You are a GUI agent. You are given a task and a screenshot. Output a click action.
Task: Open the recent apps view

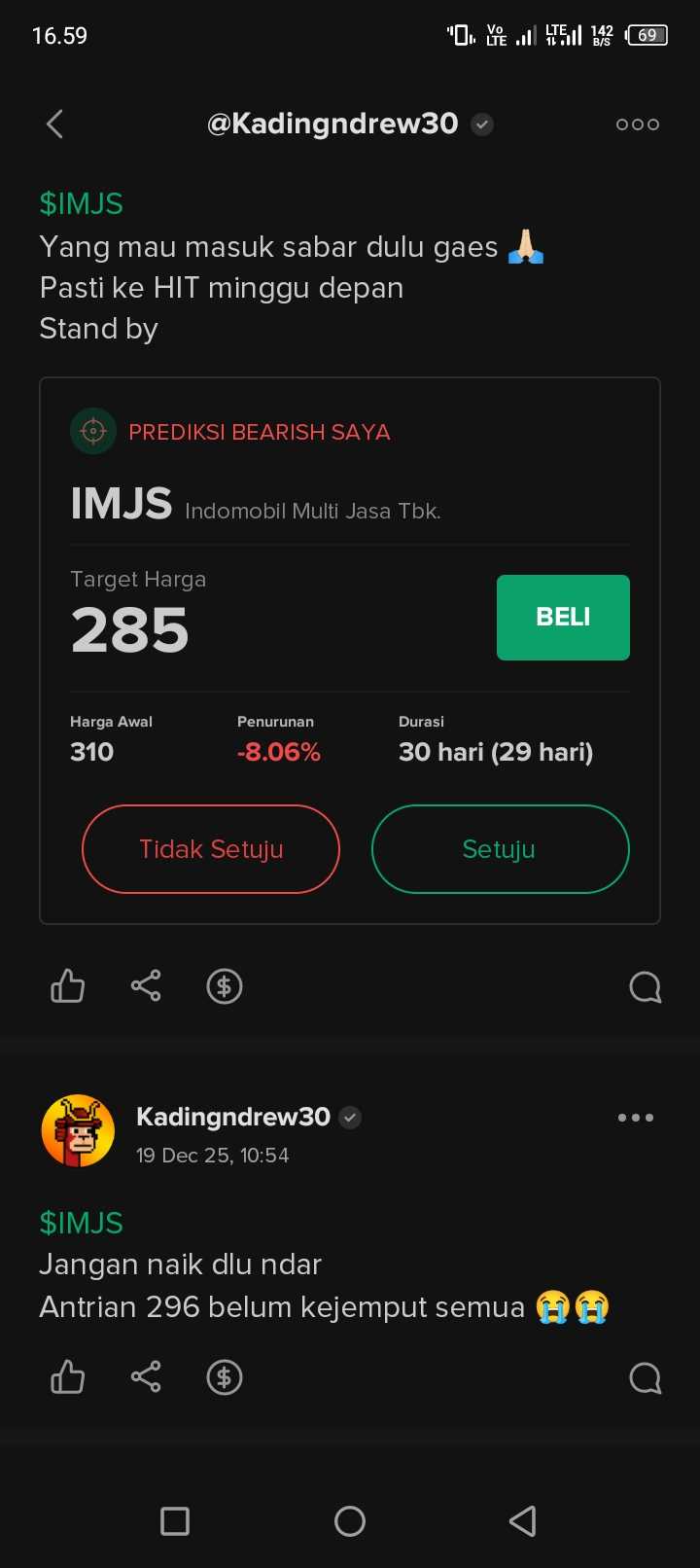pyautogui.click(x=175, y=1521)
